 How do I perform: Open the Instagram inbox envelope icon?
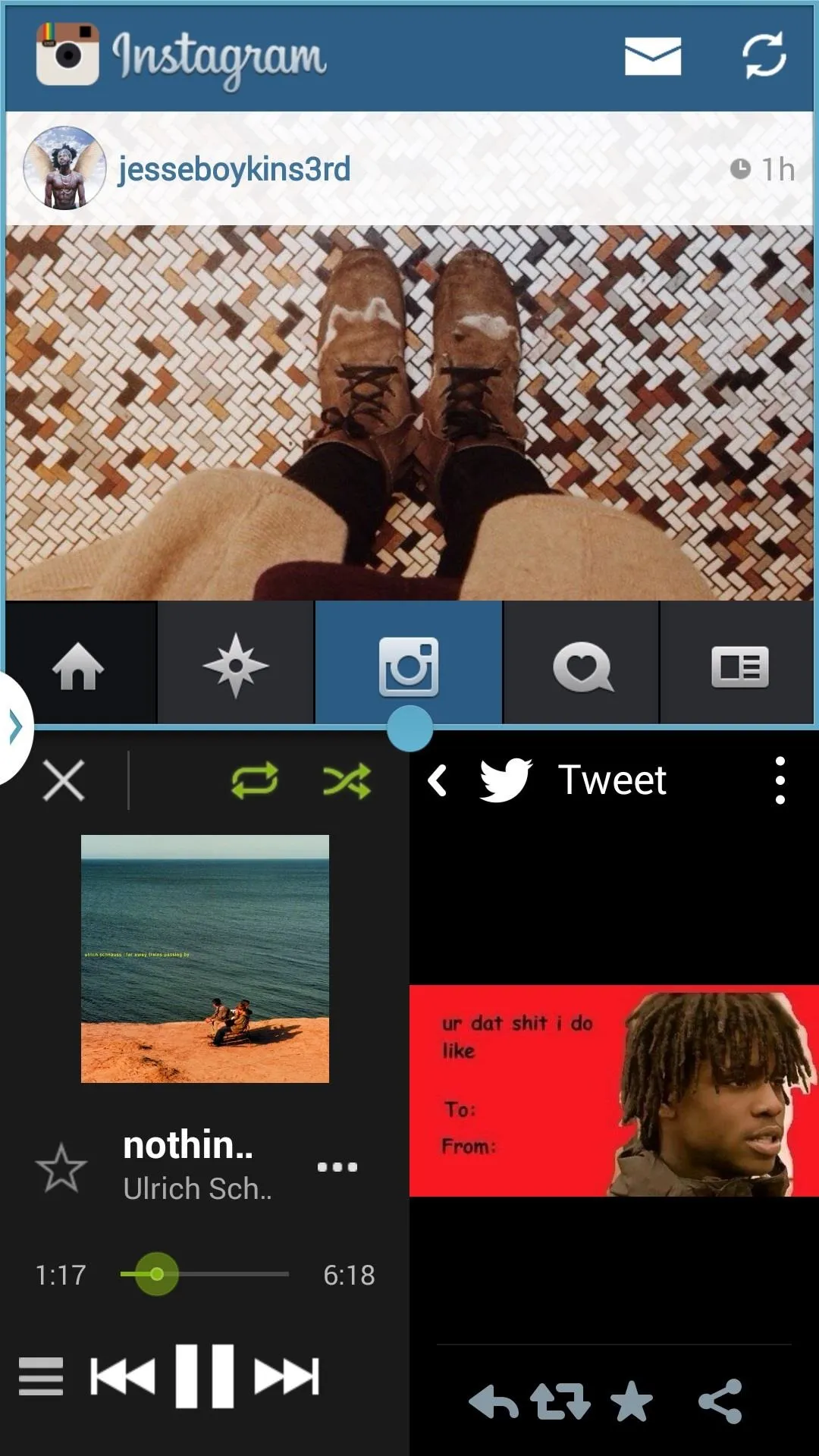(652, 56)
